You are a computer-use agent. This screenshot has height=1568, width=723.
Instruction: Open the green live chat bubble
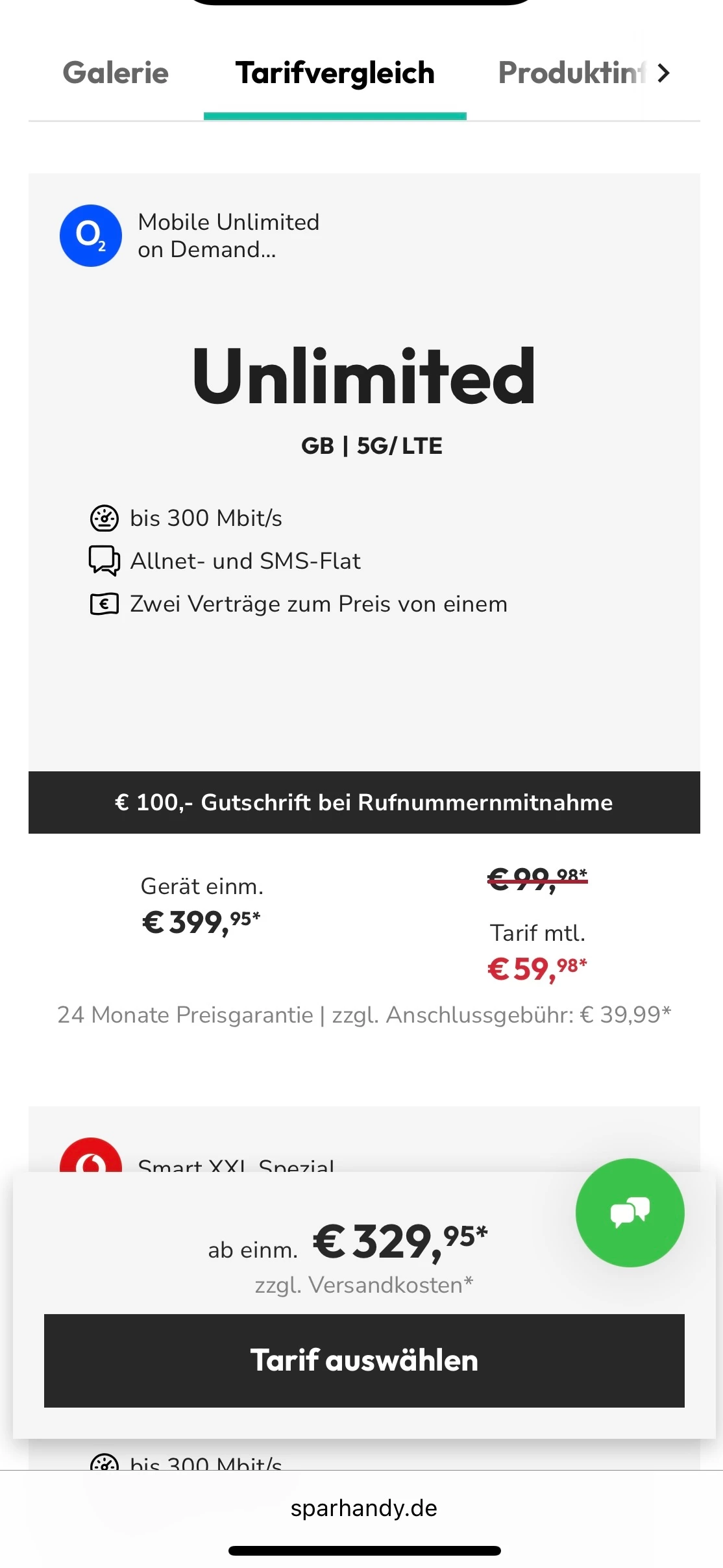coord(630,1212)
